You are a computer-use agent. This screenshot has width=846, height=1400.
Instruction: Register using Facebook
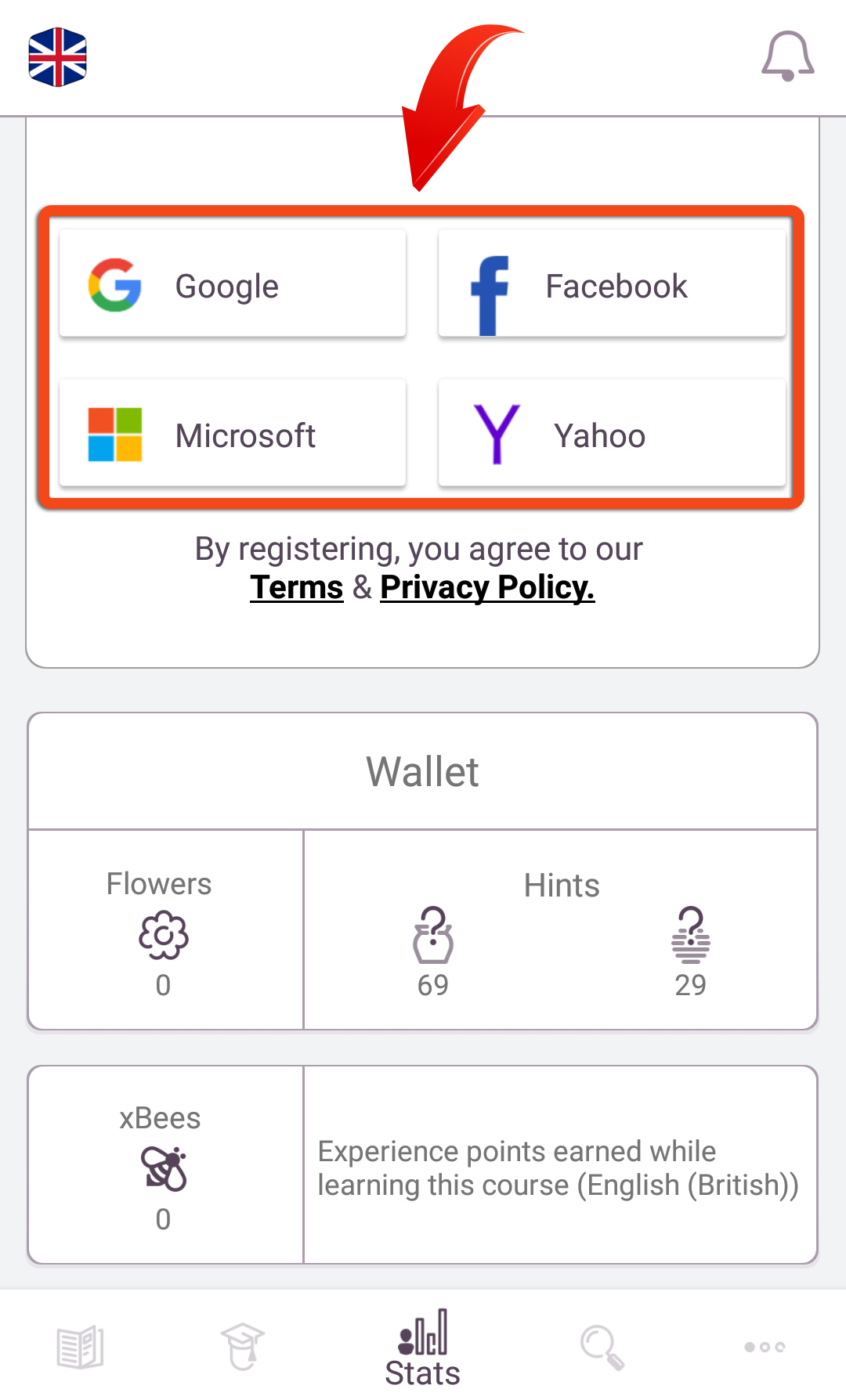coord(612,284)
